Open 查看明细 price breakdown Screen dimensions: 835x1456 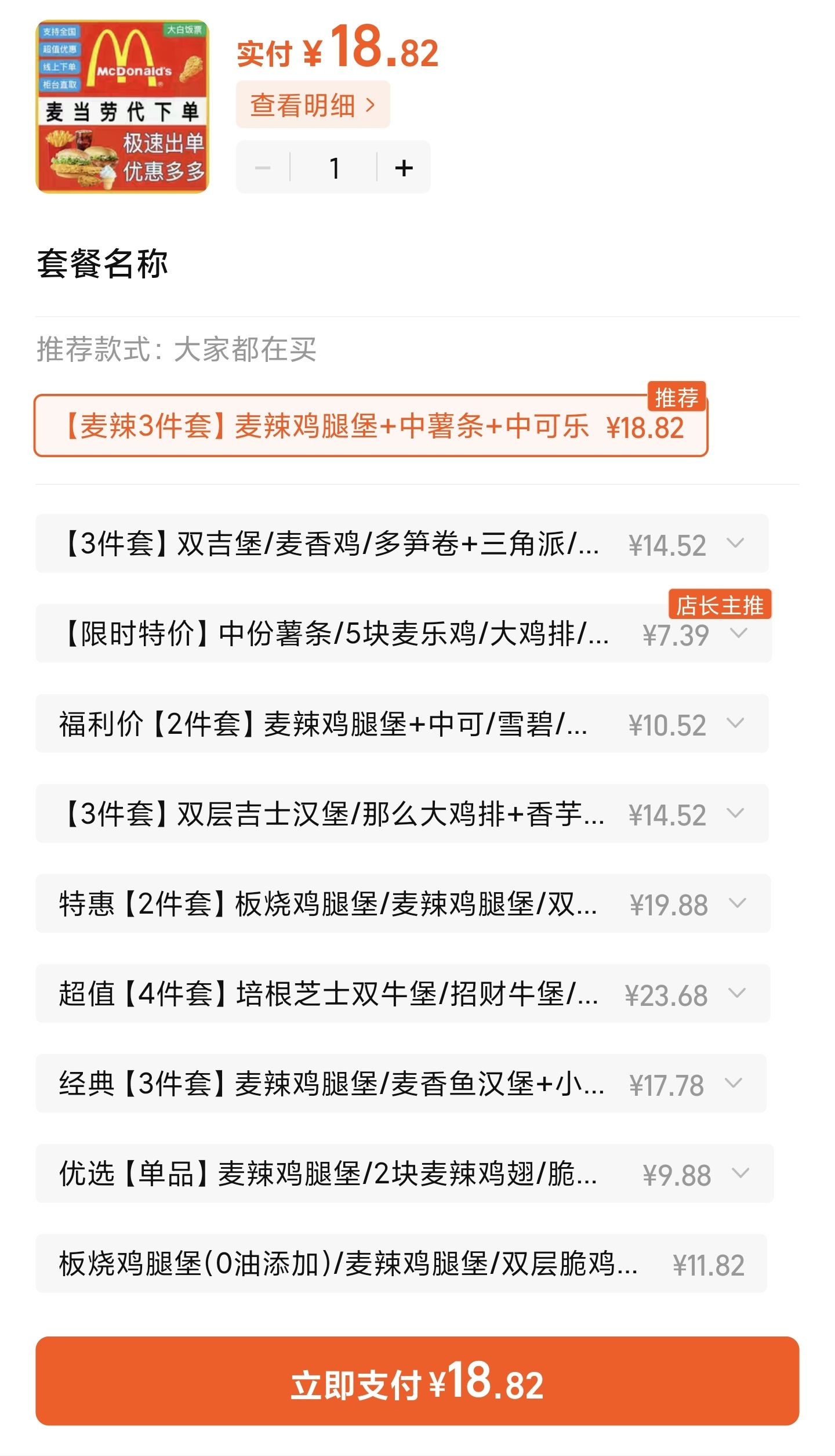[313, 104]
